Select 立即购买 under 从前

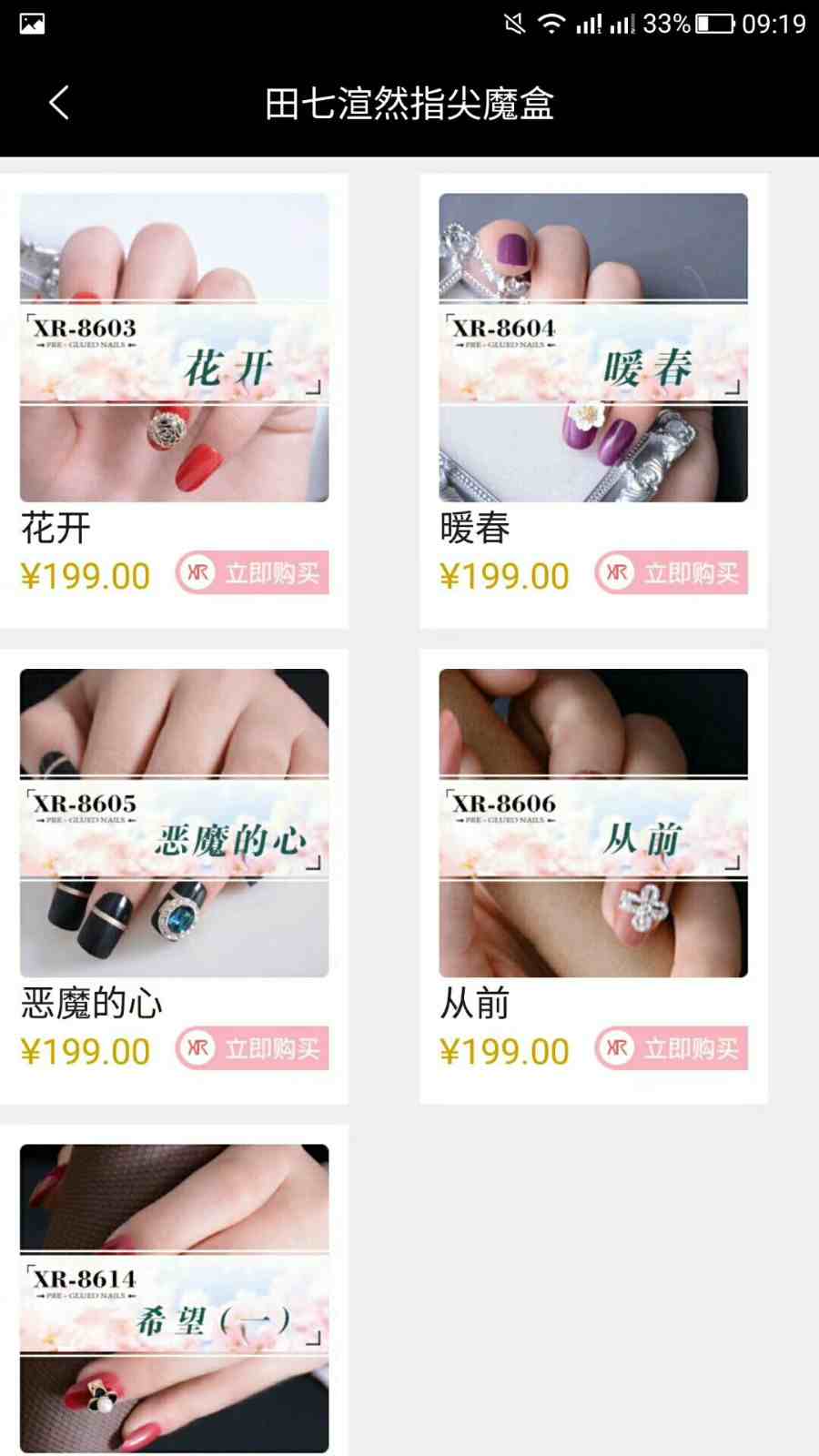[x=672, y=1048]
